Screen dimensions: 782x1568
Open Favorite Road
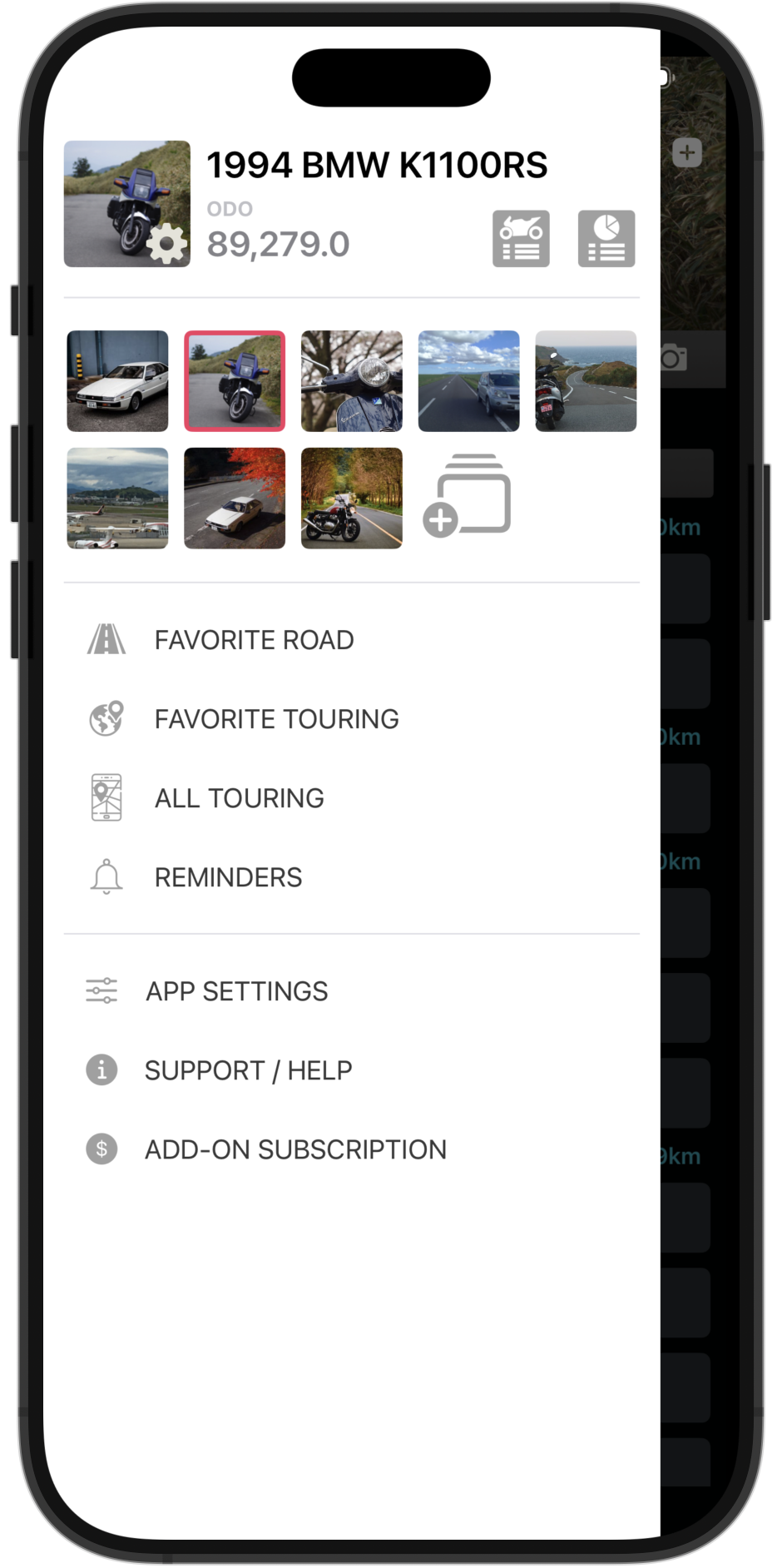[x=254, y=640]
